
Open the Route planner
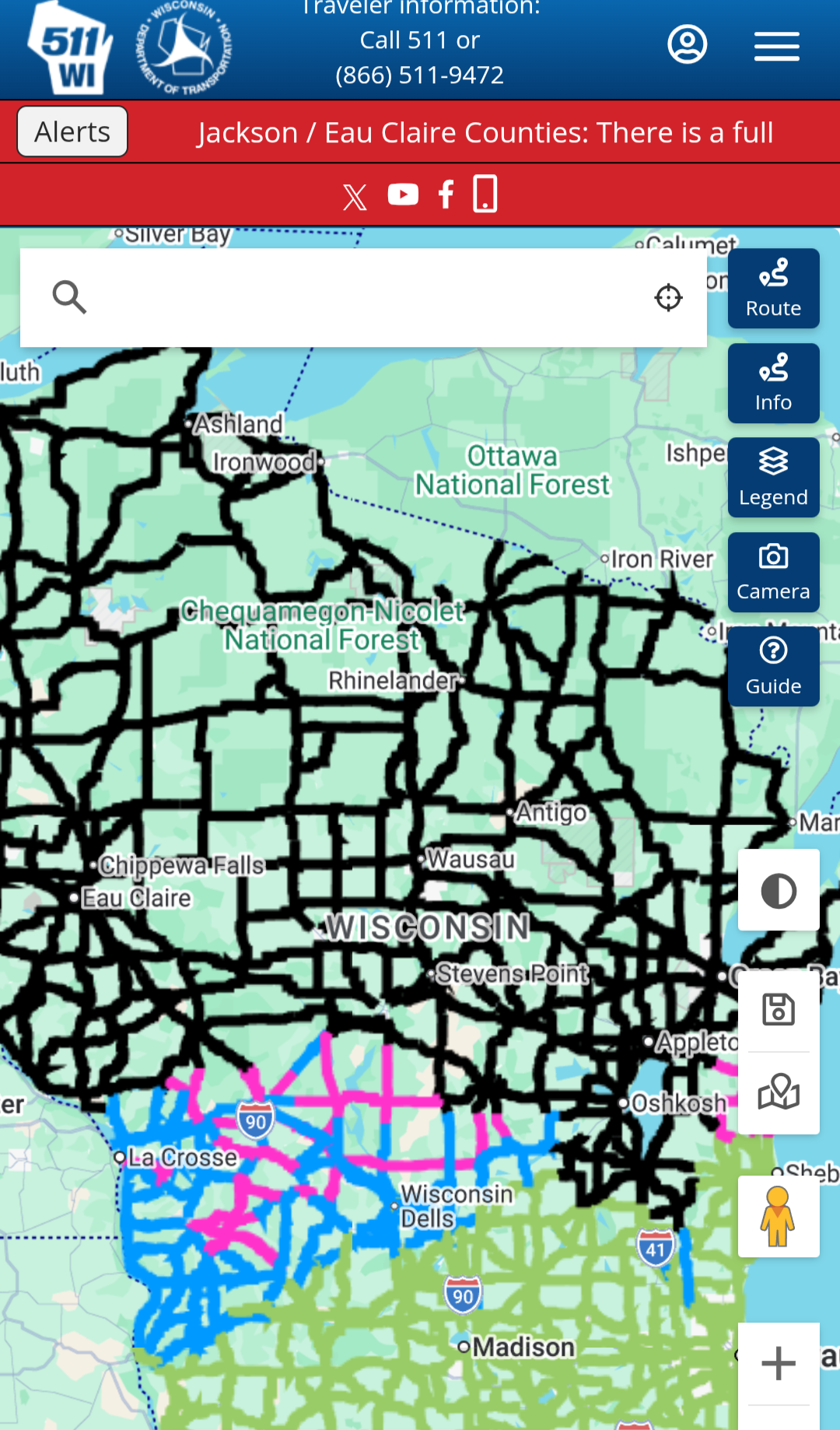(x=773, y=289)
